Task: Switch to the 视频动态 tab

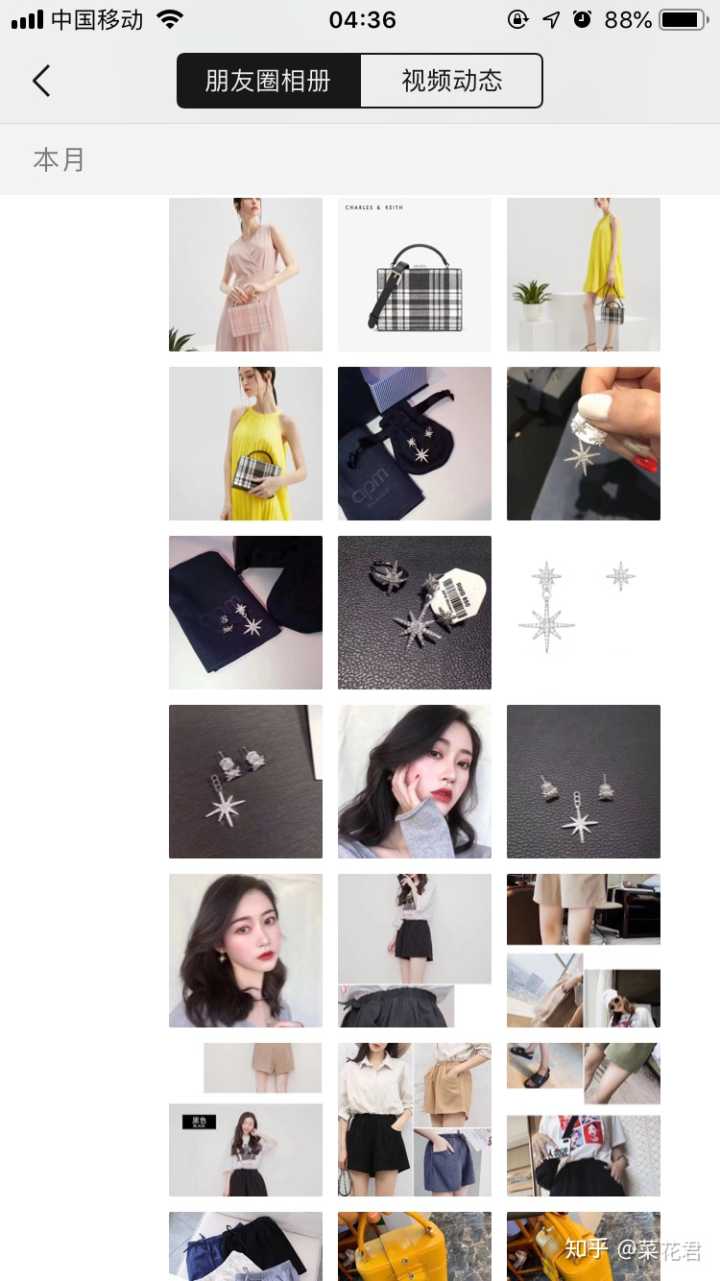Action: (451, 81)
